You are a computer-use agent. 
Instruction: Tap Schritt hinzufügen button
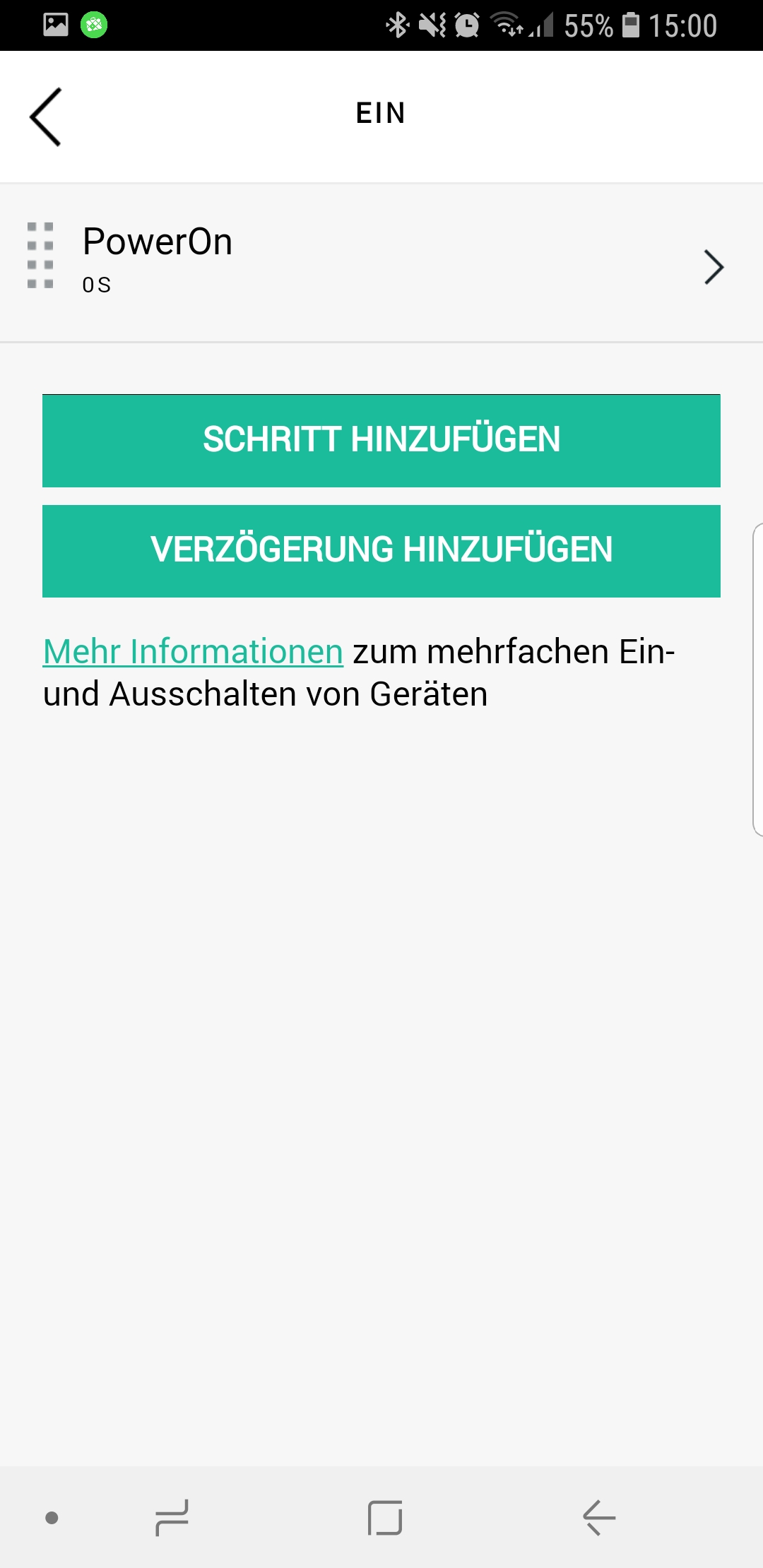click(x=381, y=441)
